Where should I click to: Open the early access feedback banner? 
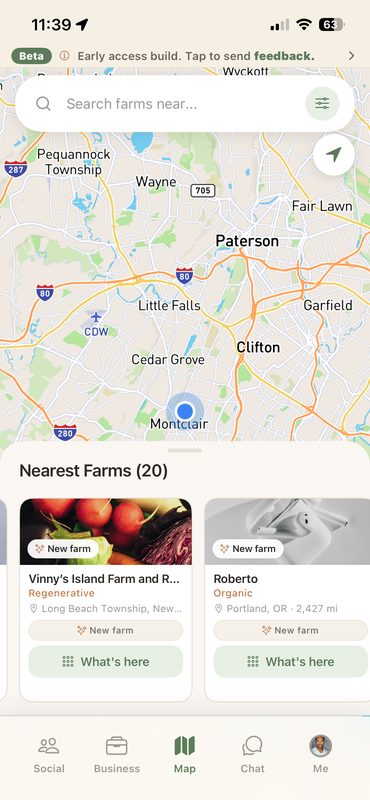click(x=185, y=56)
